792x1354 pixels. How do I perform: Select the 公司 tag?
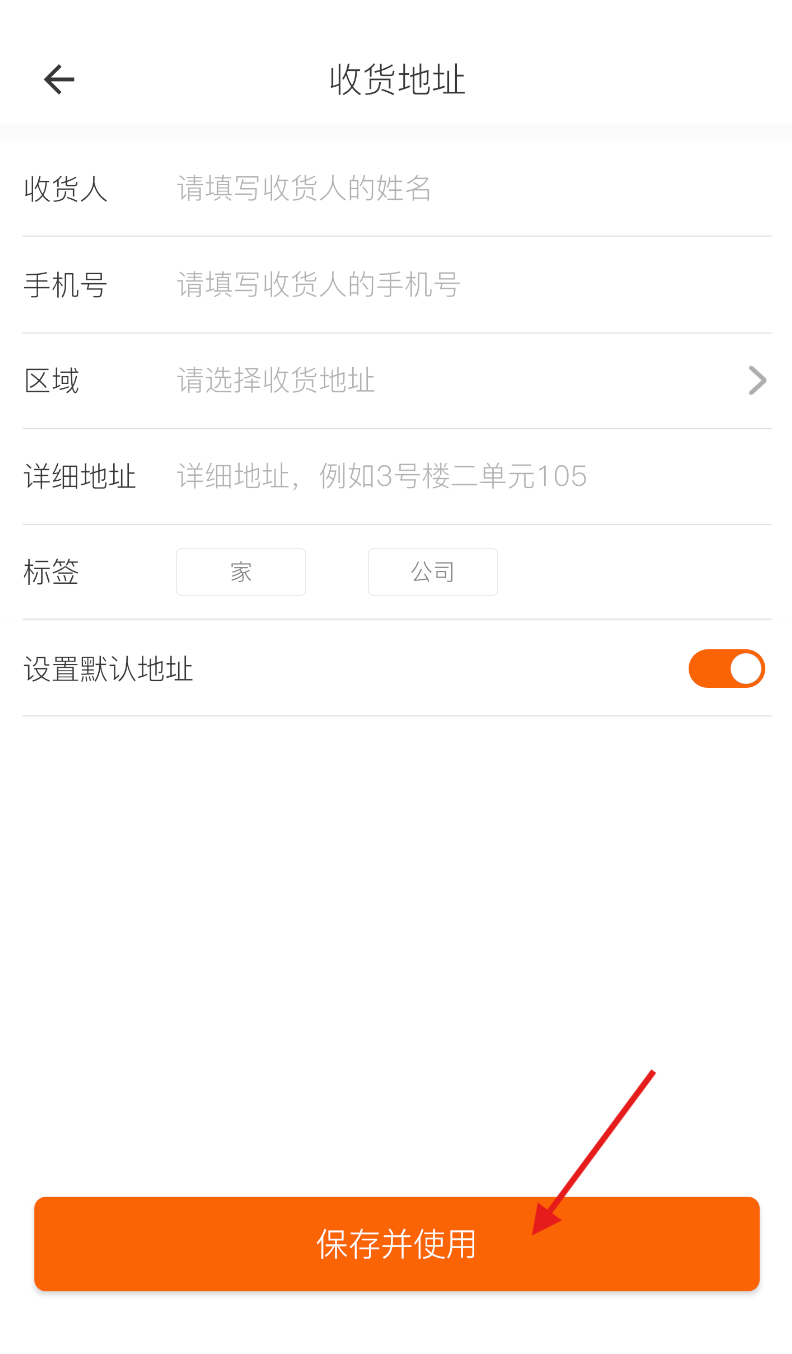(433, 572)
